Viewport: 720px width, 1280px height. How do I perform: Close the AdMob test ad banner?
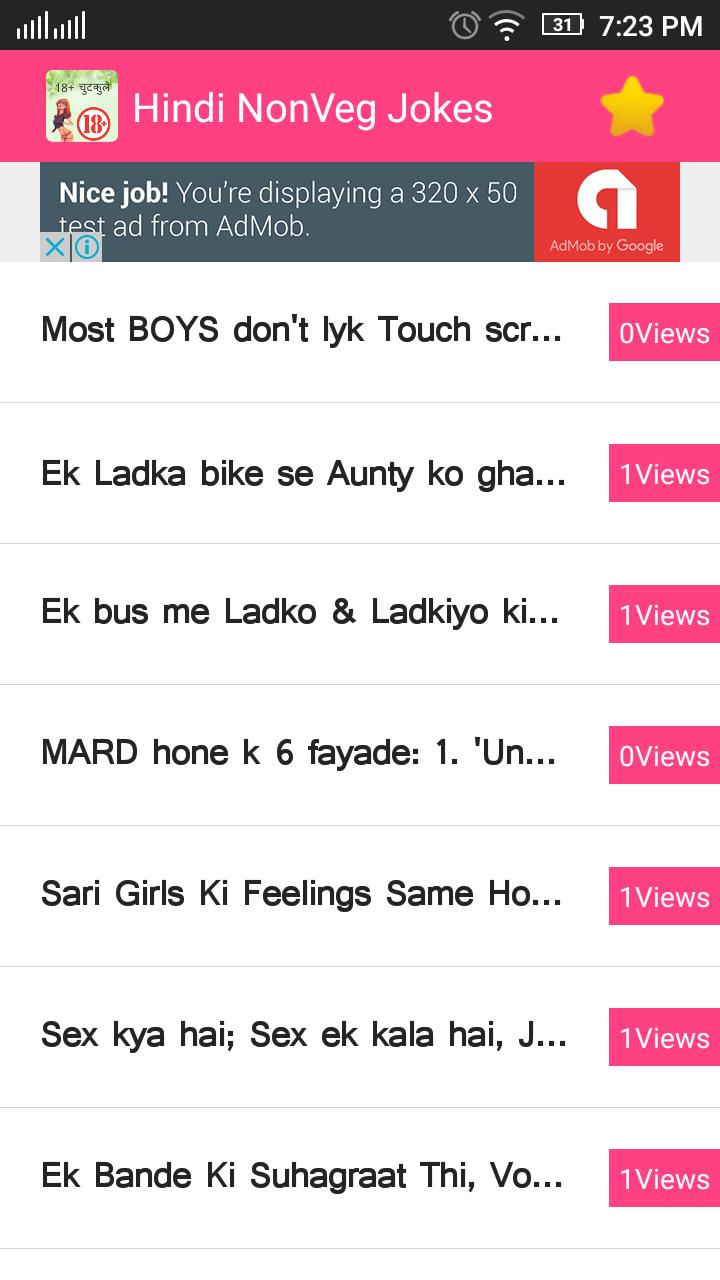[x=55, y=247]
